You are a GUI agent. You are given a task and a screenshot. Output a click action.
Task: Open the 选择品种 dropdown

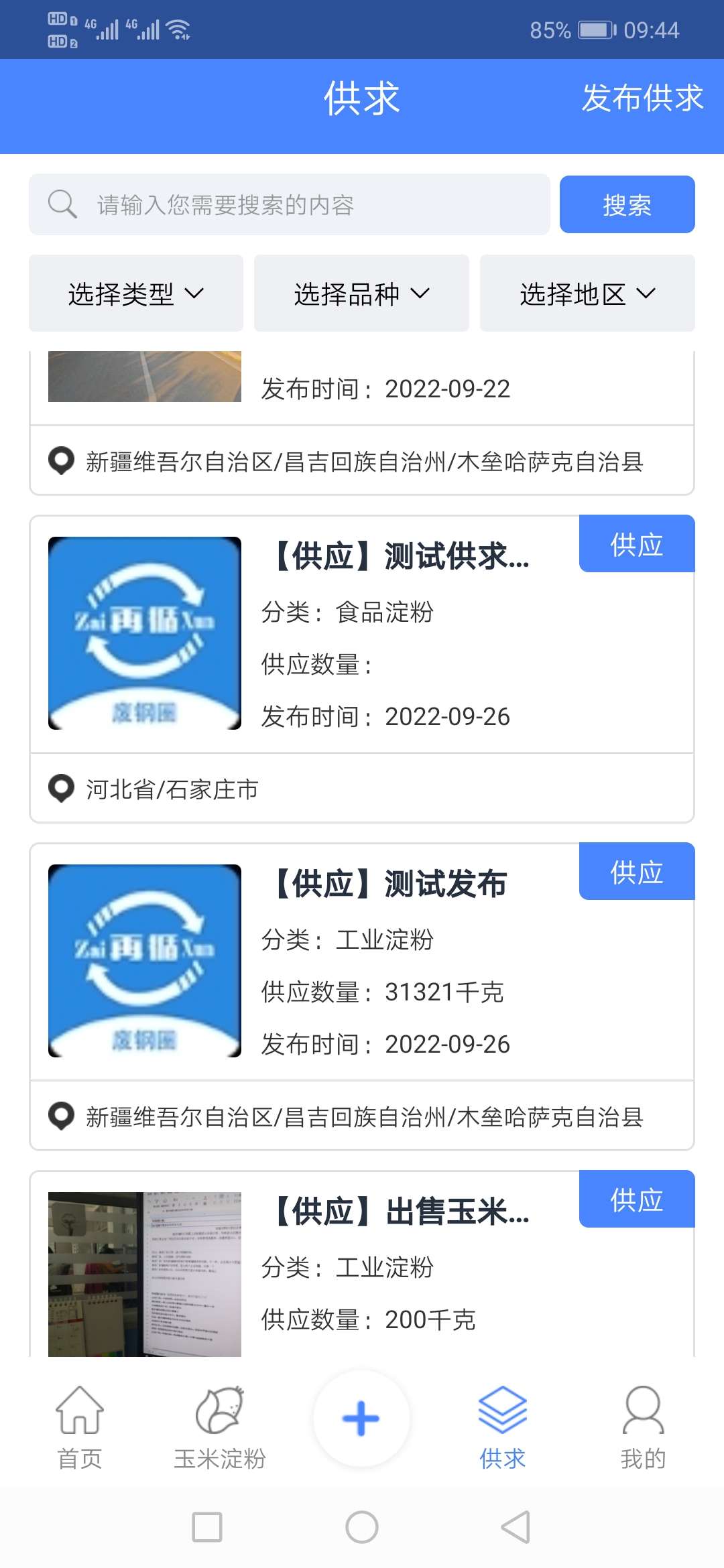click(361, 293)
